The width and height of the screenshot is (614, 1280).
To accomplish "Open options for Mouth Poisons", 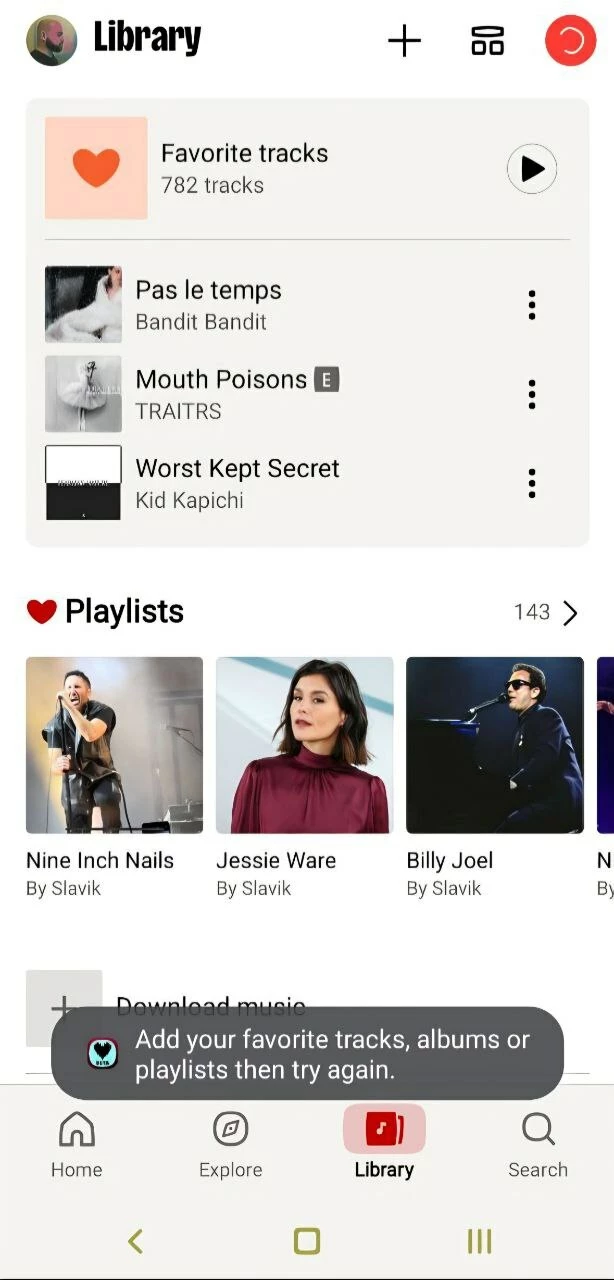I will pos(531,394).
